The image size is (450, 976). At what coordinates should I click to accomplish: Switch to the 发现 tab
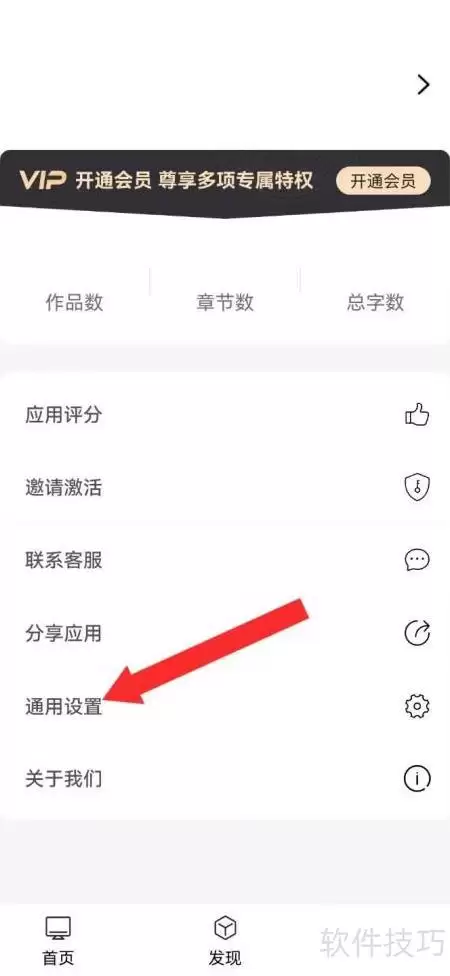[225, 941]
